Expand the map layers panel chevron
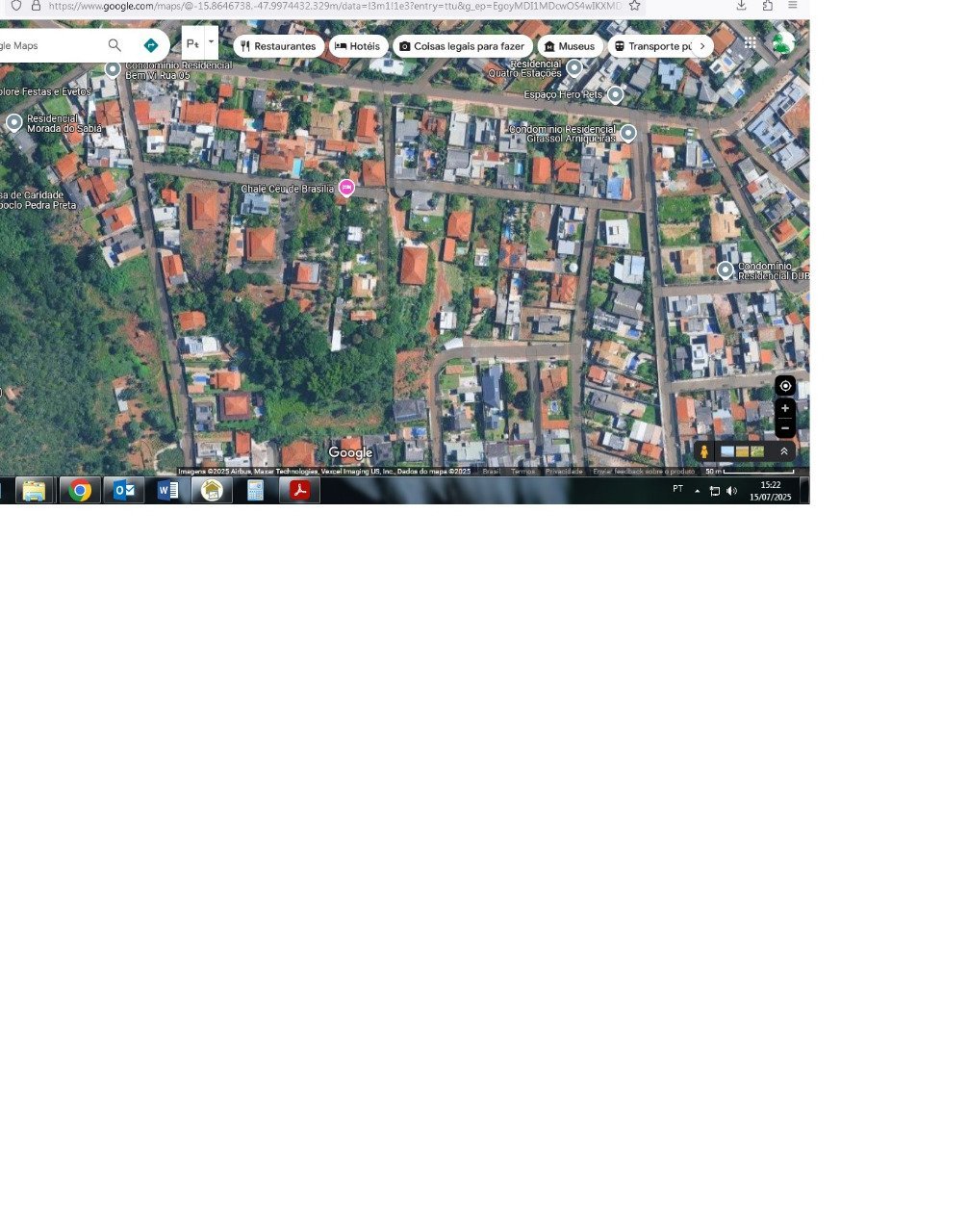 click(x=784, y=451)
